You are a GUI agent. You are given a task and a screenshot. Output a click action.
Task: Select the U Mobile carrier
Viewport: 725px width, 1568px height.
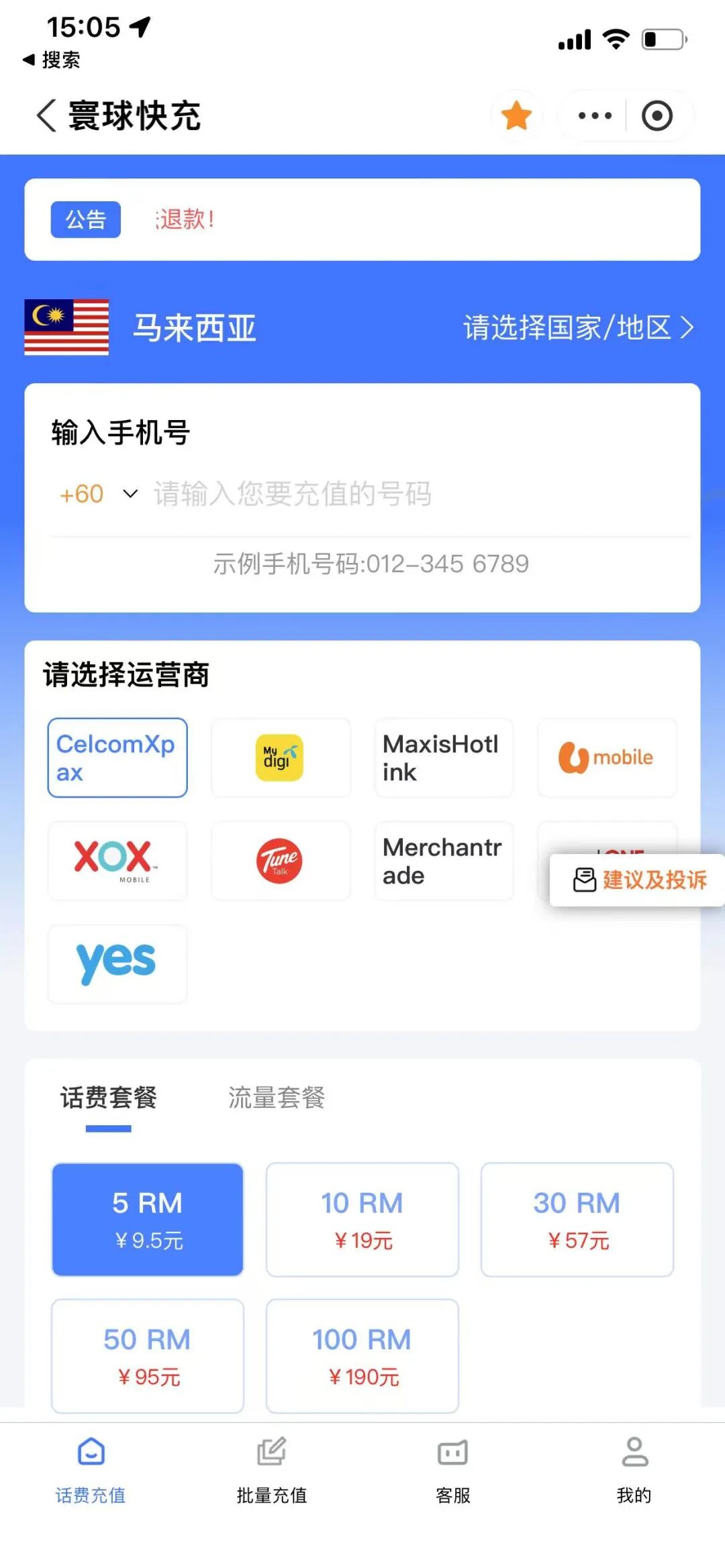[x=607, y=757]
